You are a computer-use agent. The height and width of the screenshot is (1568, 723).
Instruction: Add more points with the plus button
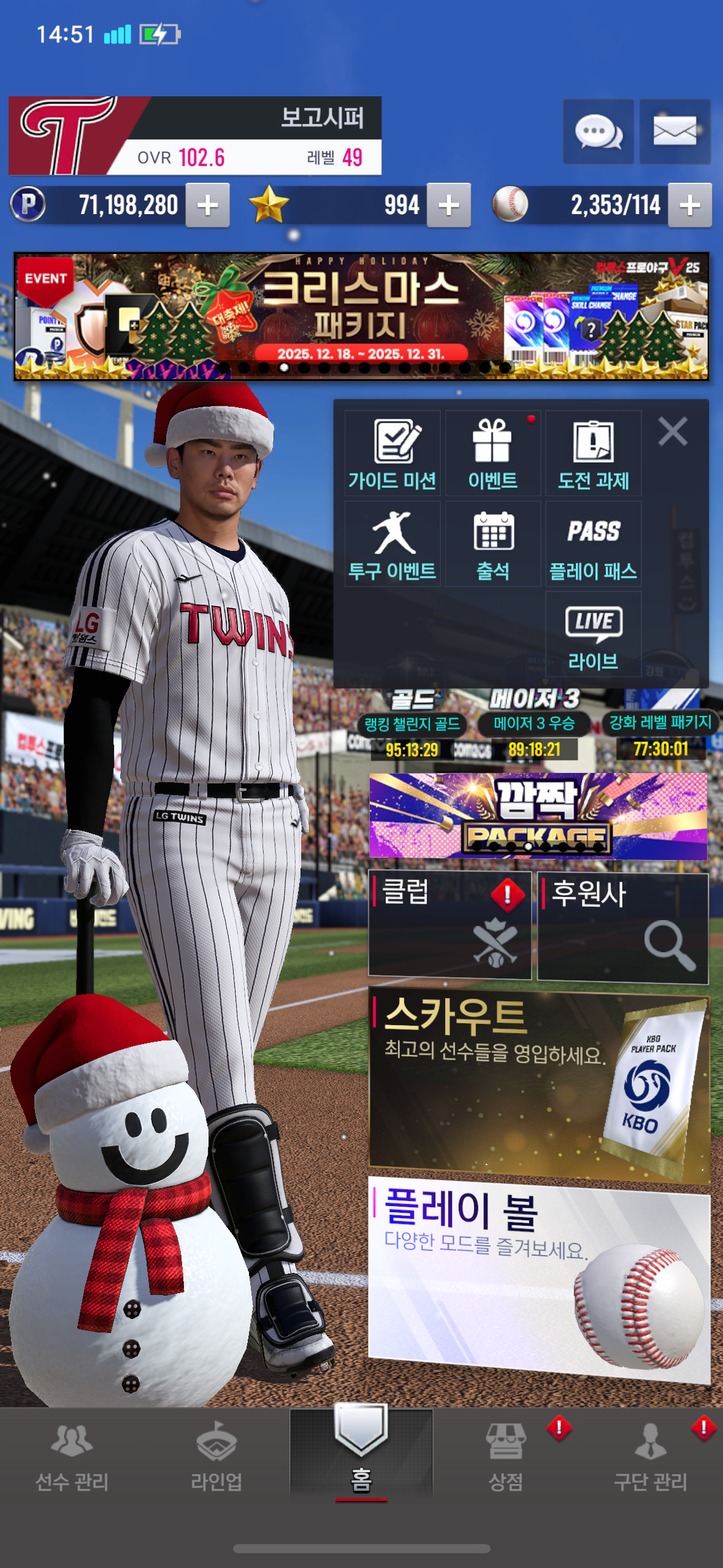point(208,206)
